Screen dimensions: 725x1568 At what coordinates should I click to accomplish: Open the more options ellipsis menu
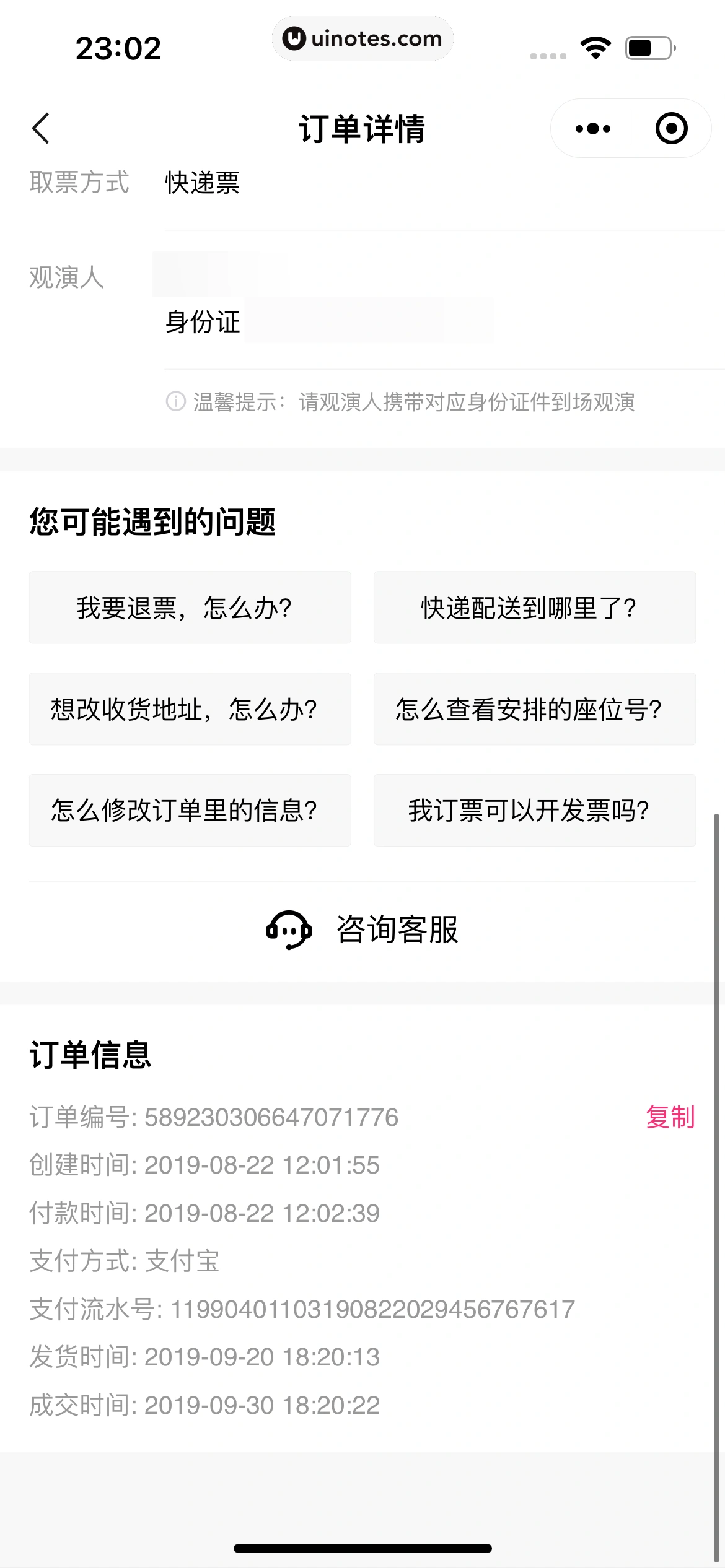click(593, 128)
